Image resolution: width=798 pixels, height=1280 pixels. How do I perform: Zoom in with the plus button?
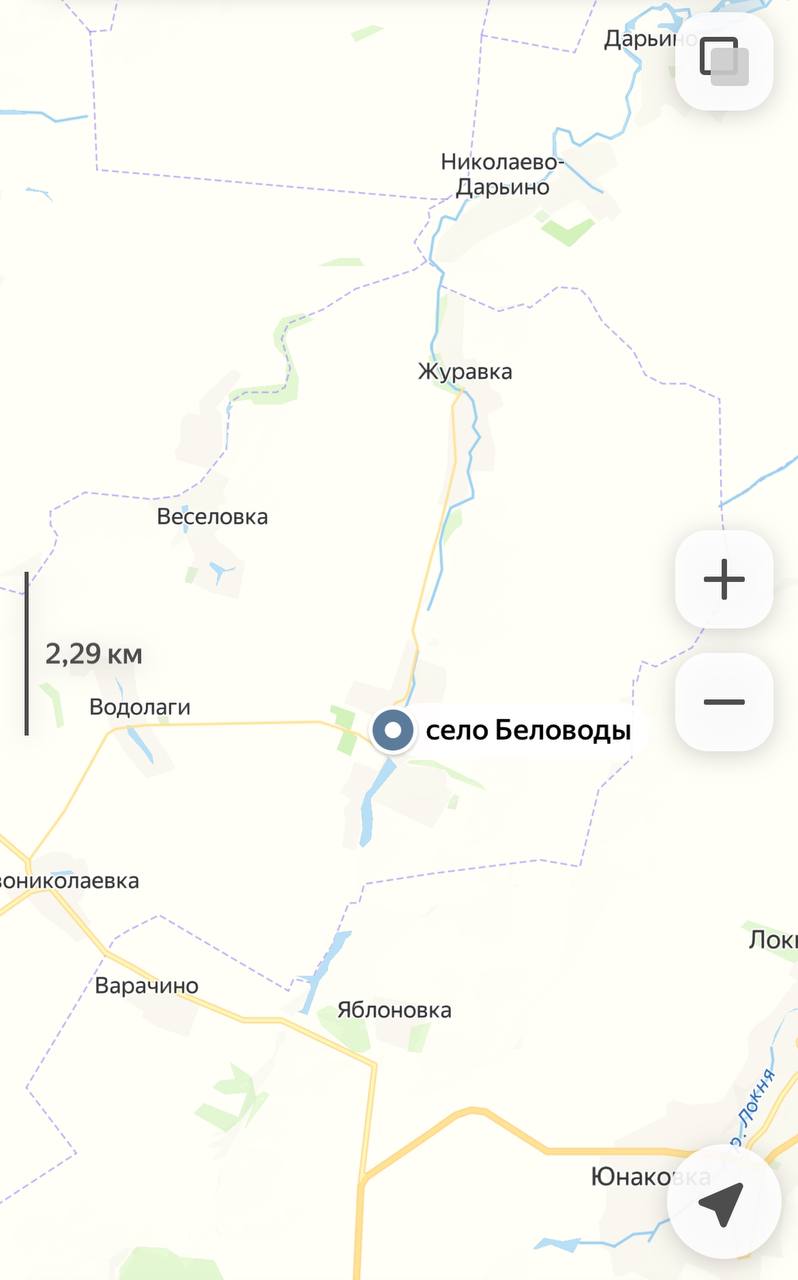pyautogui.click(x=724, y=579)
